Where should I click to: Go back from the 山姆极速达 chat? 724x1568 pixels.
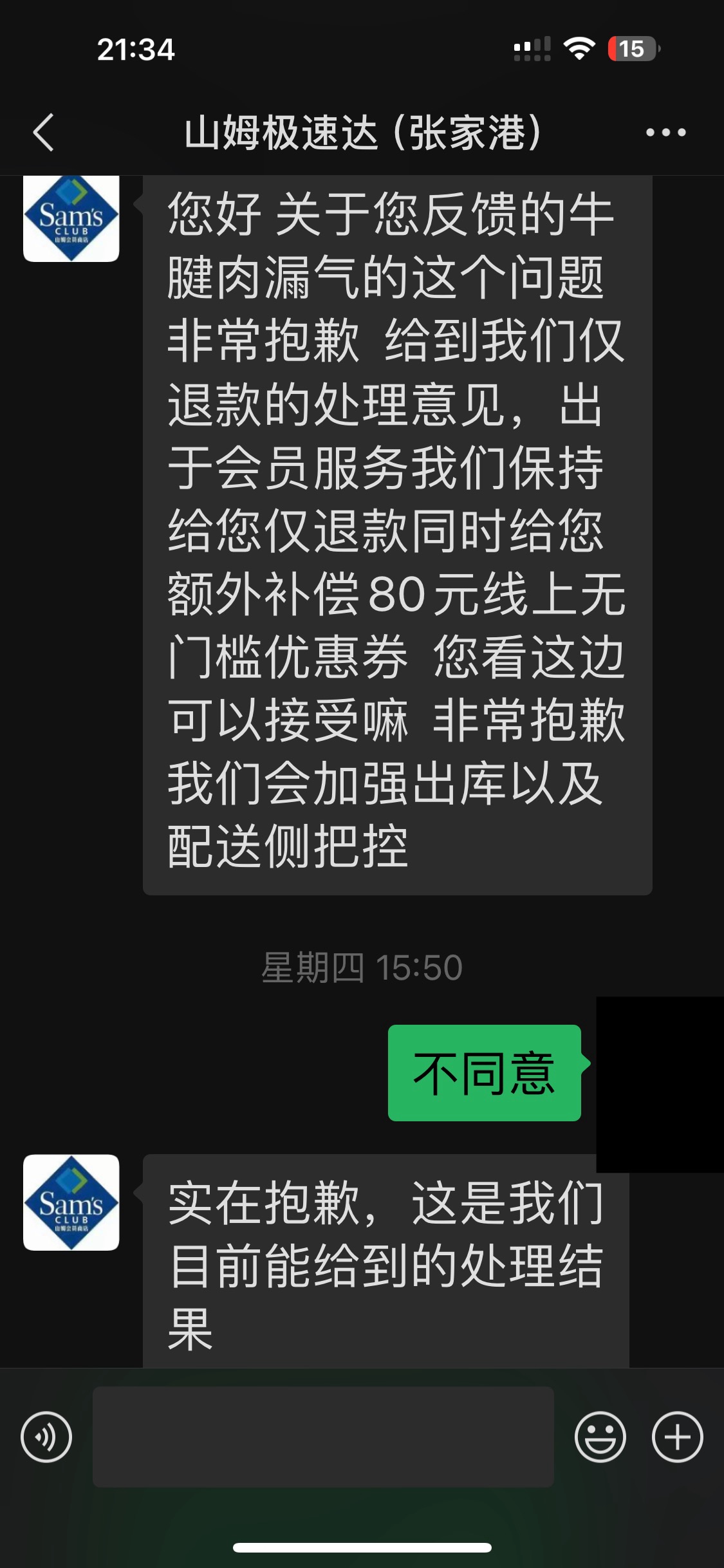click(x=44, y=133)
